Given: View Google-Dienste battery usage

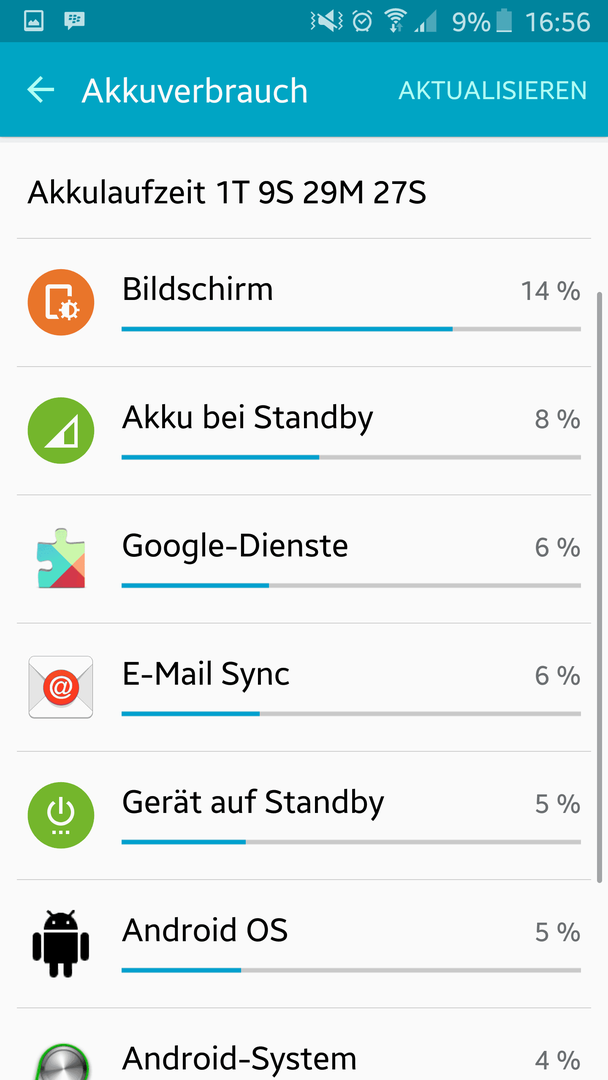Looking at the screenshot, I should point(304,559).
